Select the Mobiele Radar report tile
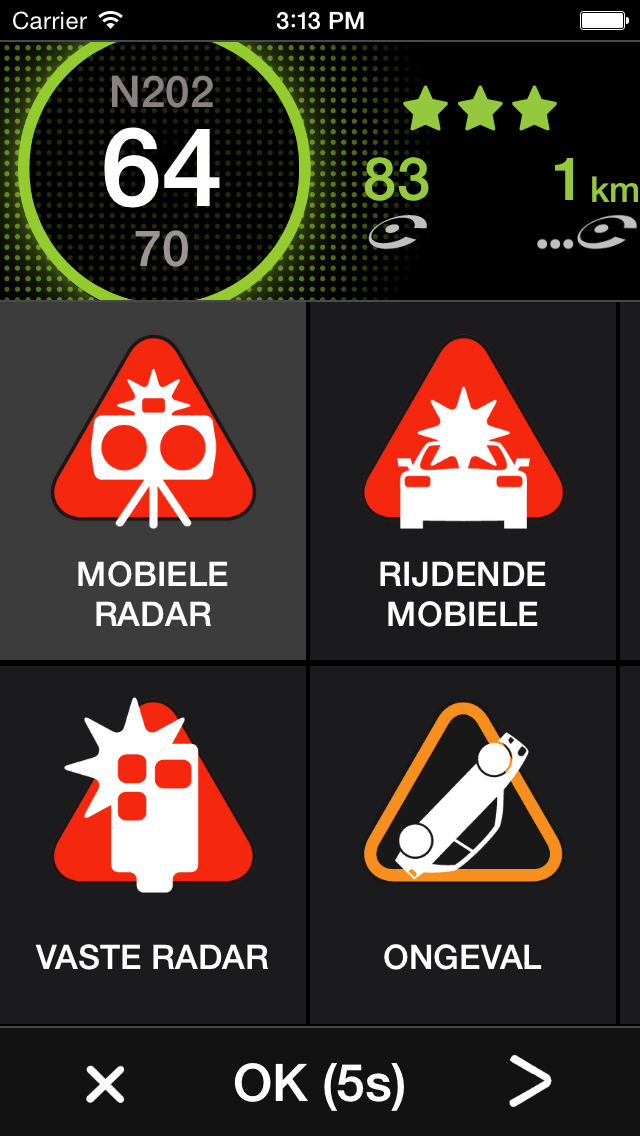Screen dimensions: 640x1136 click(153, 481)
